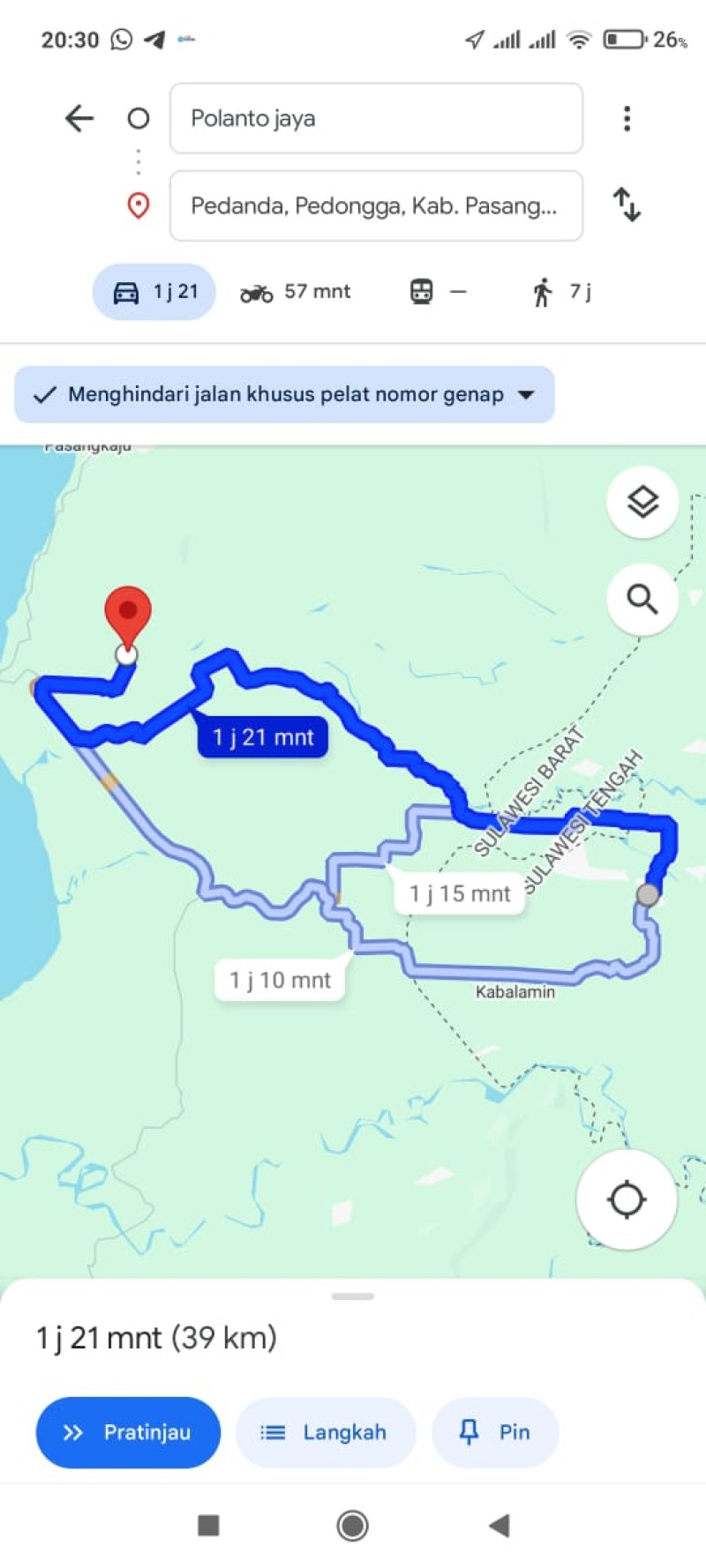Tap the system home button
706x1568 pixels.
352,1525
